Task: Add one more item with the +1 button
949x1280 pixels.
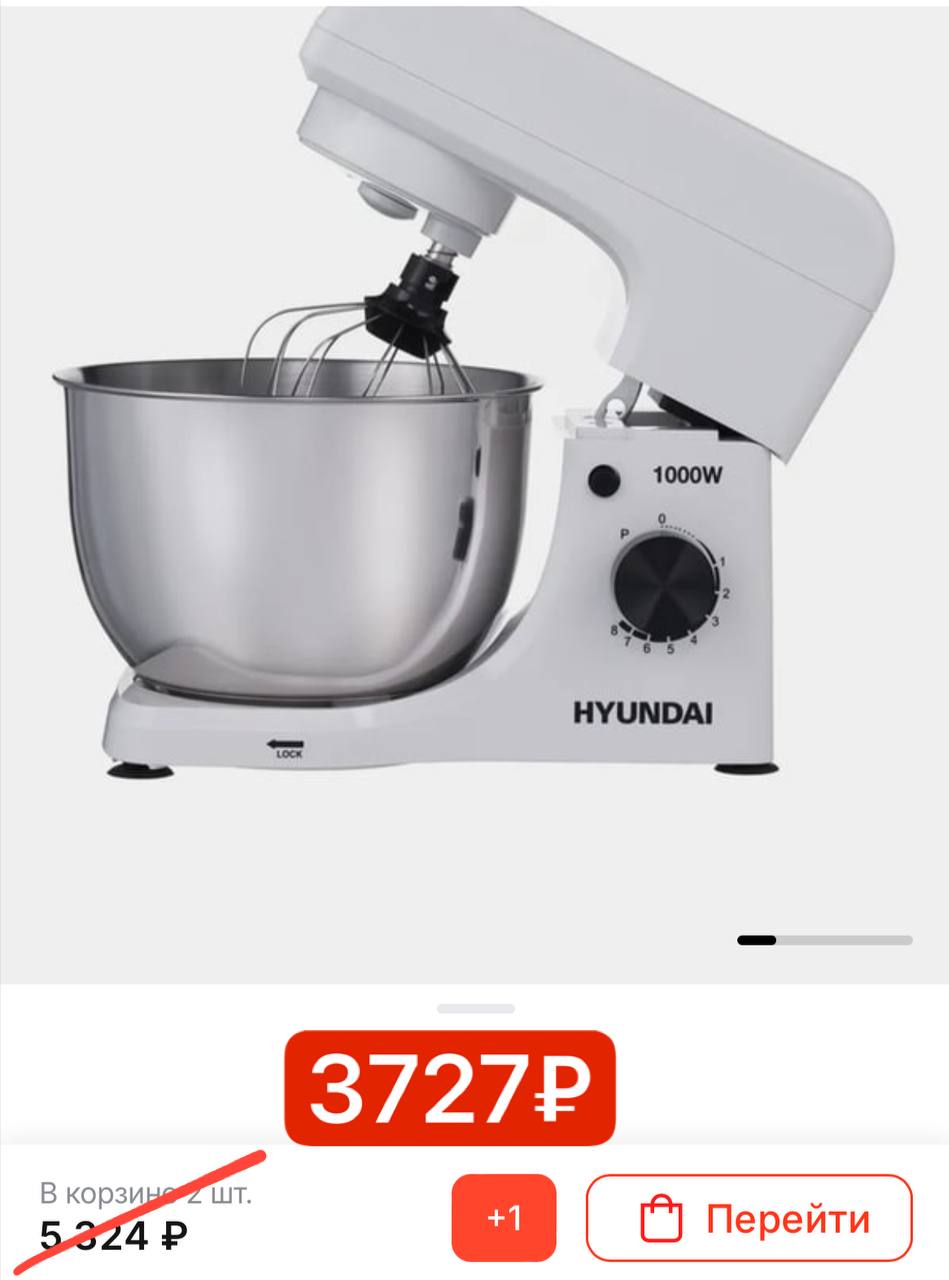Action: pyautogui.click(x=503, y=1217)
